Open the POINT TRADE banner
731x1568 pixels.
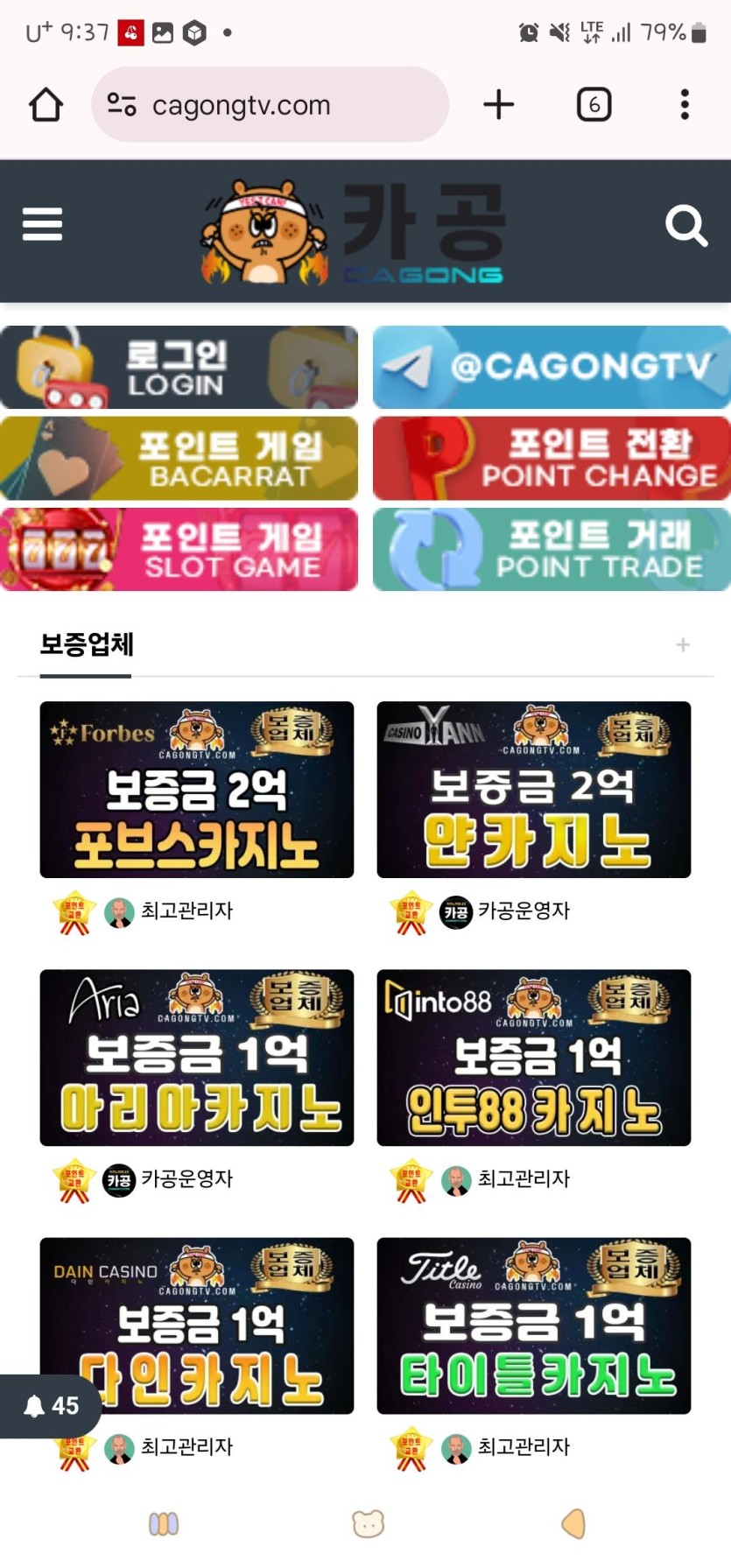[x=552, y=550]
